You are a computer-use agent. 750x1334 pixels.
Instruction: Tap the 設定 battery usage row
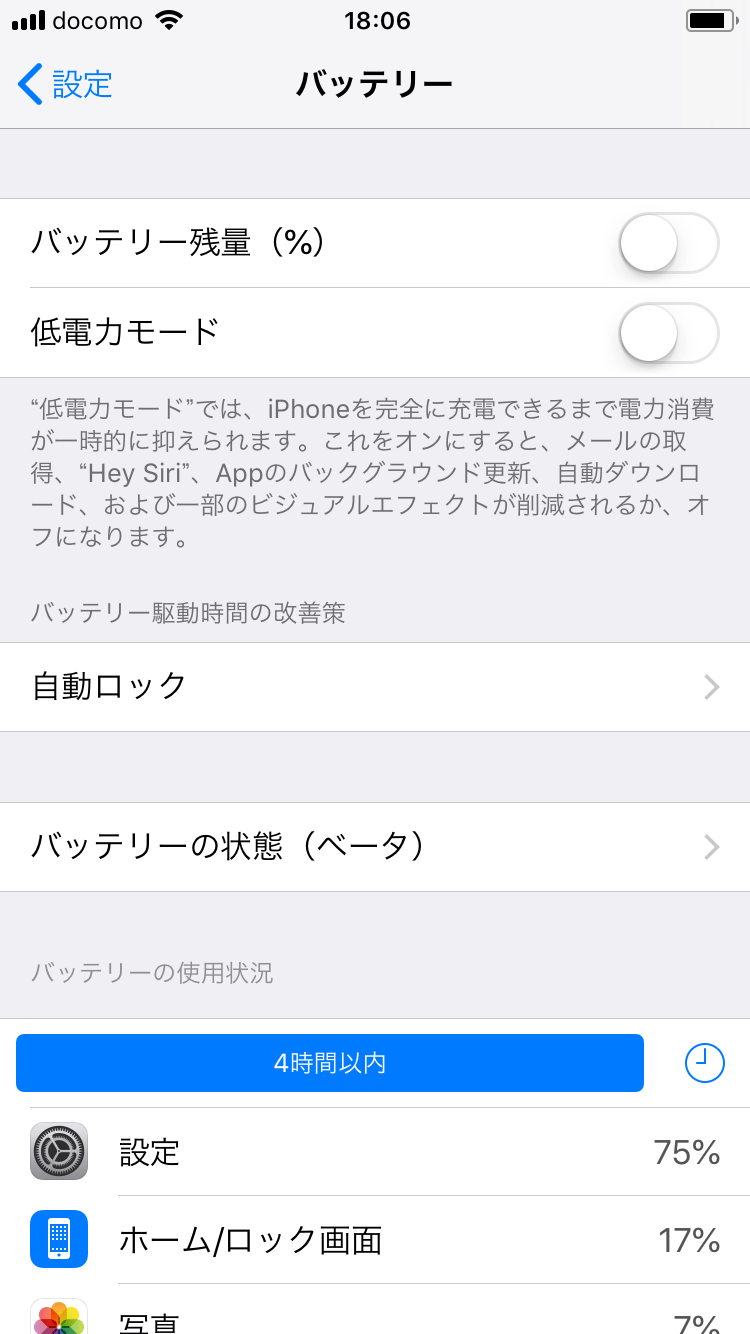(x=375, y=1152)
